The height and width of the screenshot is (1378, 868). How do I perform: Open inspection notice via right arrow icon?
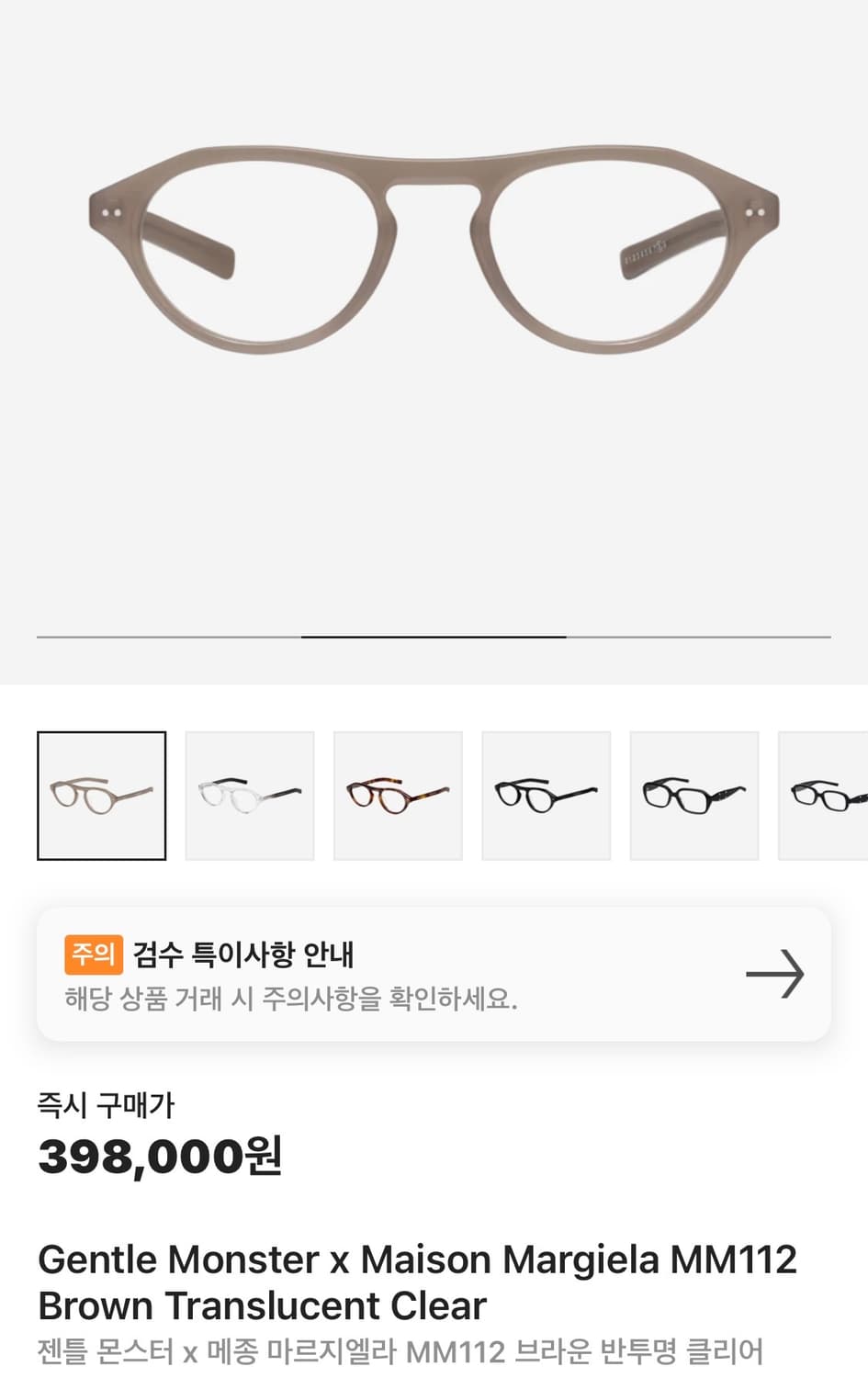(x=776, y=974)
